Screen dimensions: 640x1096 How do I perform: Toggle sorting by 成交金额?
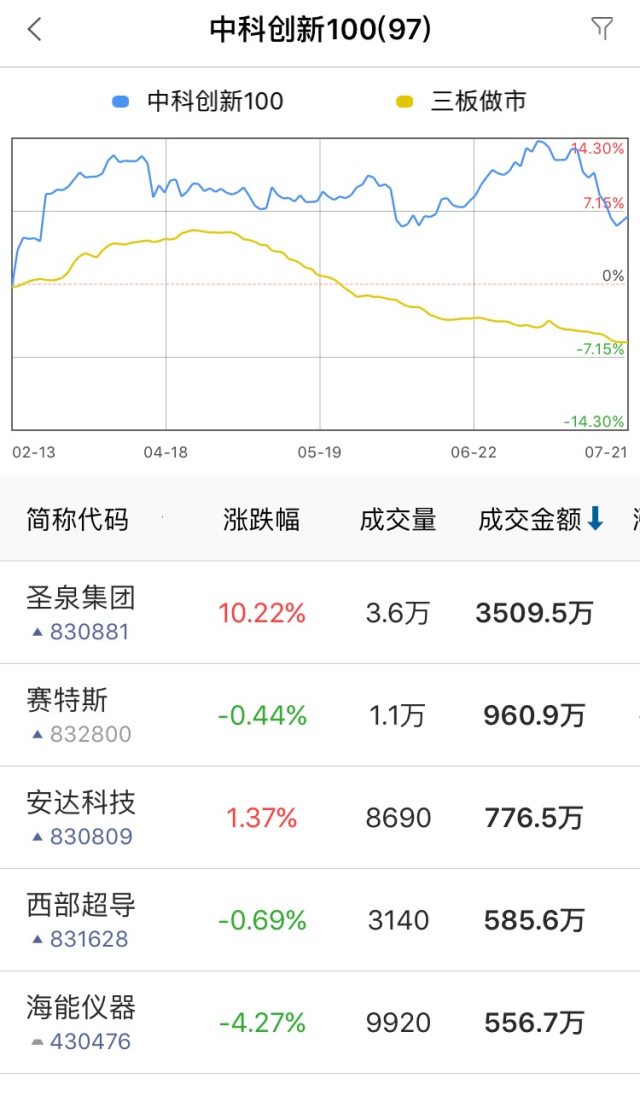tap(541, 519)
